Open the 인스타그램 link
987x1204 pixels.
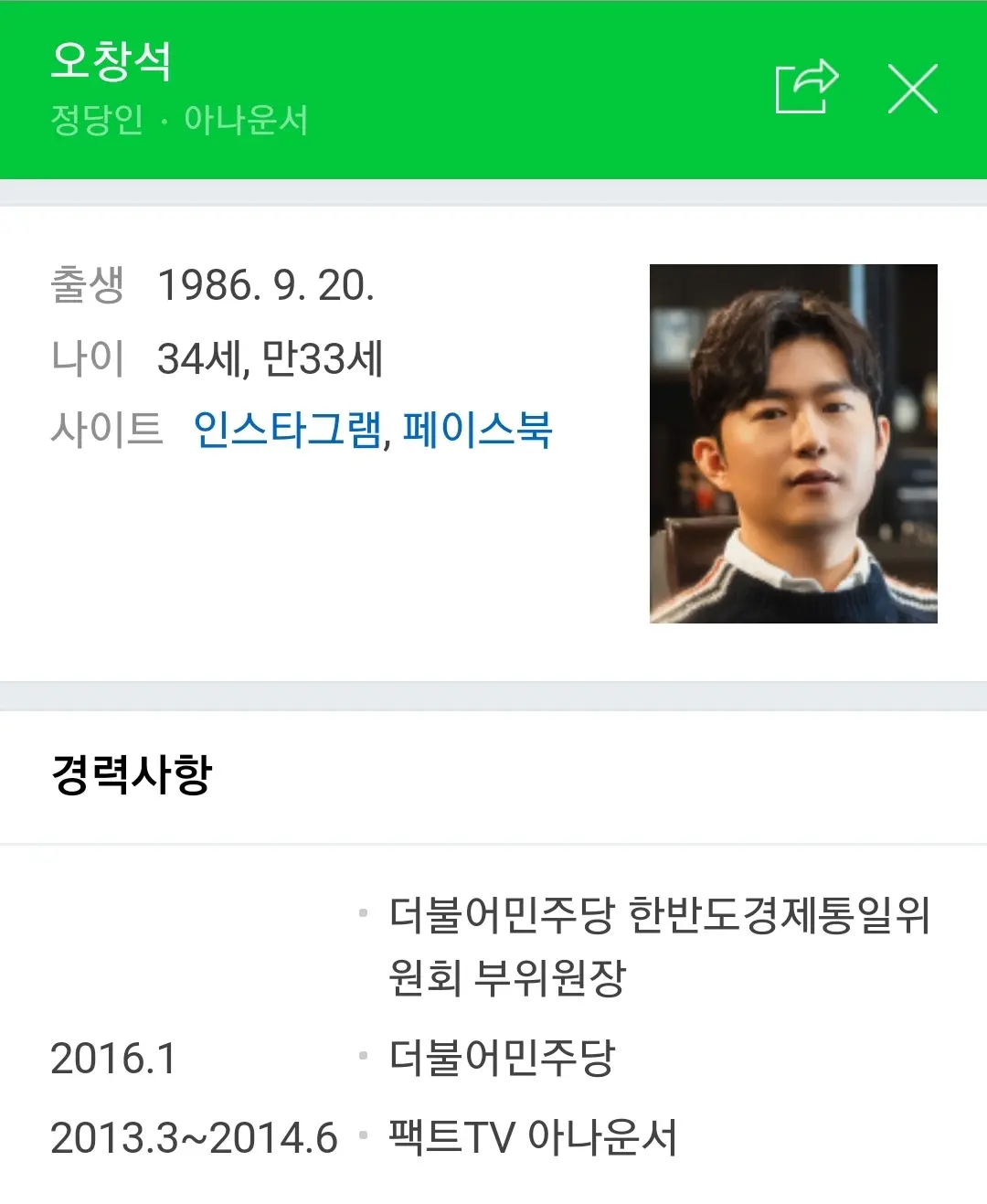tap(287, 430)
